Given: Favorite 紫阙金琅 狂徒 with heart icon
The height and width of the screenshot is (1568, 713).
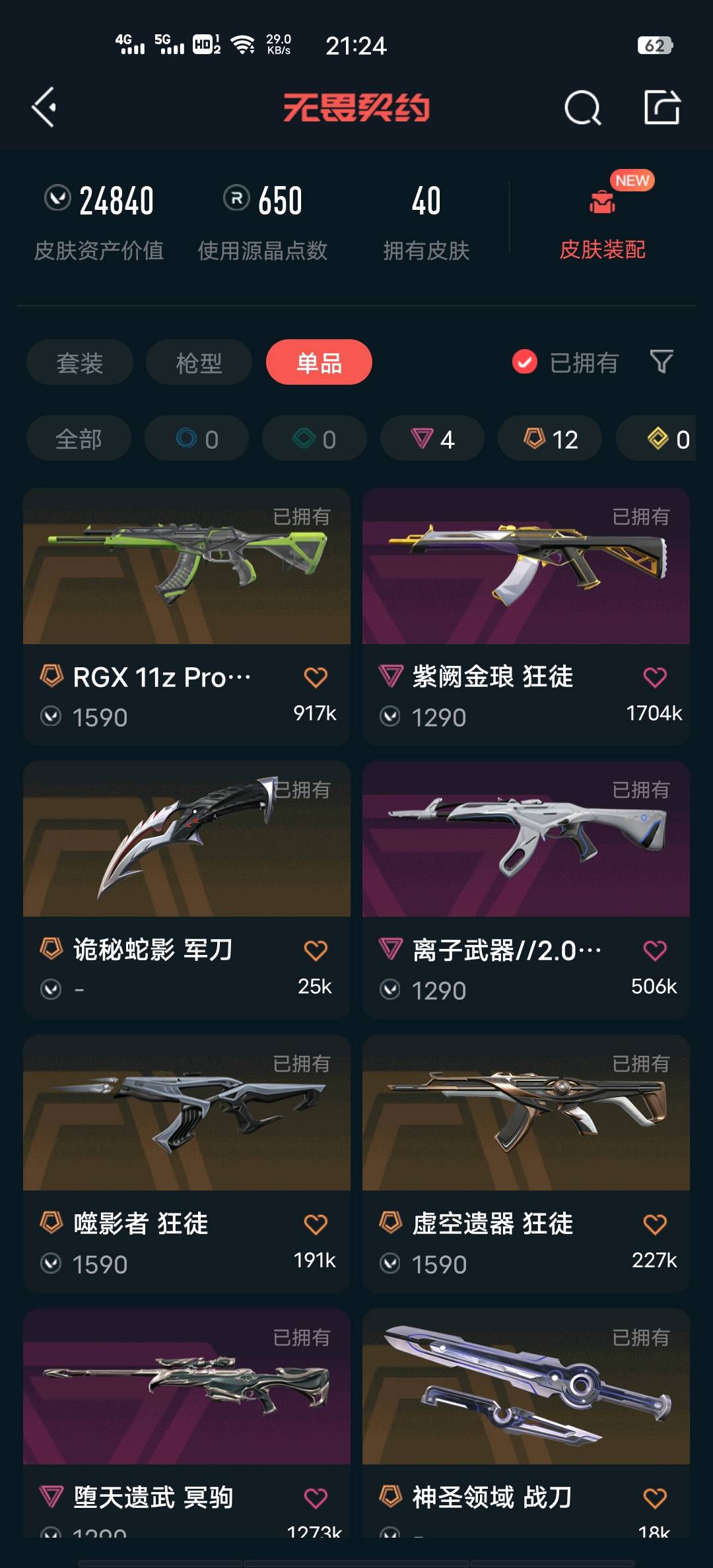Looking at the screenshot, I should pos(654,677).
